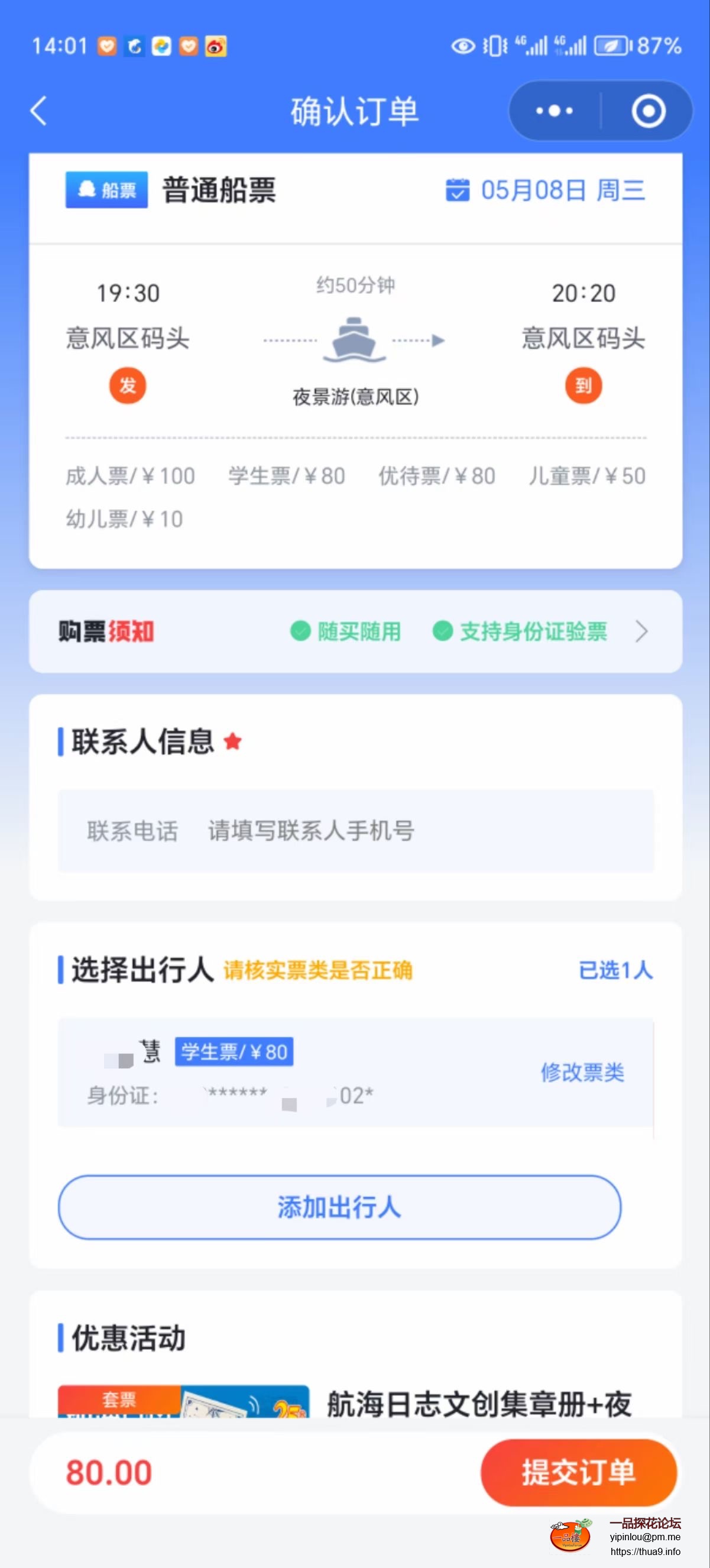The height and width of the screenshot is (1568, 710).
Task: Close the mini program via the circle icon
Action: pos(648,111)
